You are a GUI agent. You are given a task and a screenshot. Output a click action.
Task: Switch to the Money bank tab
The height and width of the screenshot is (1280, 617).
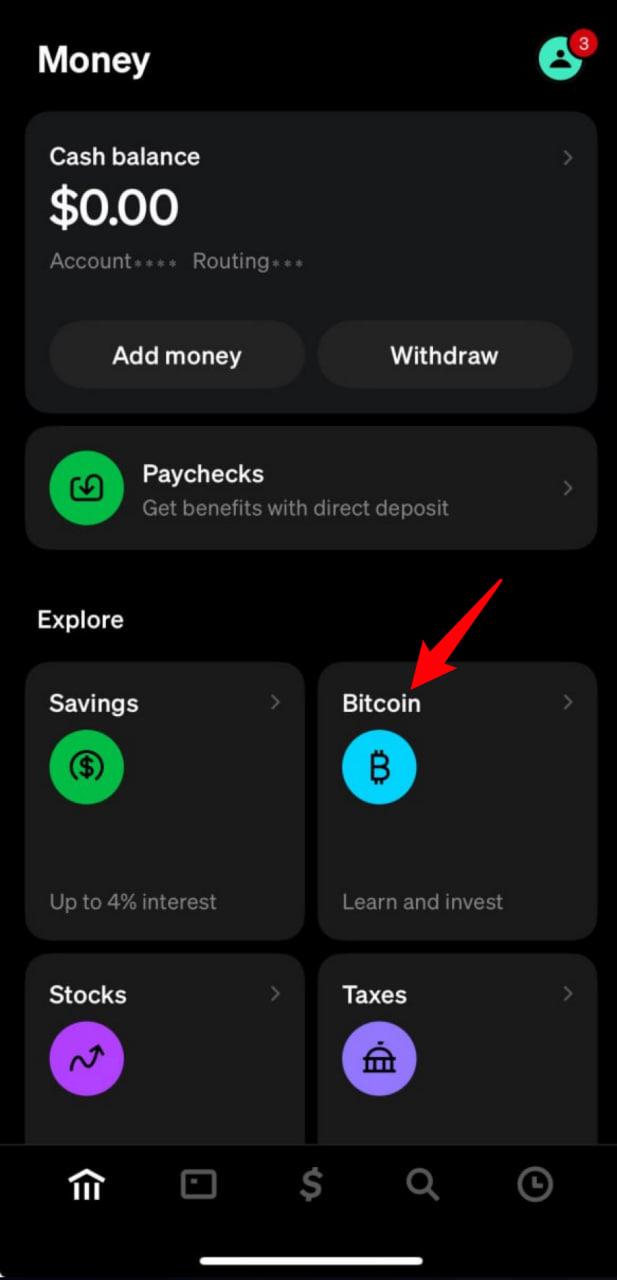tap(86, 1185)
